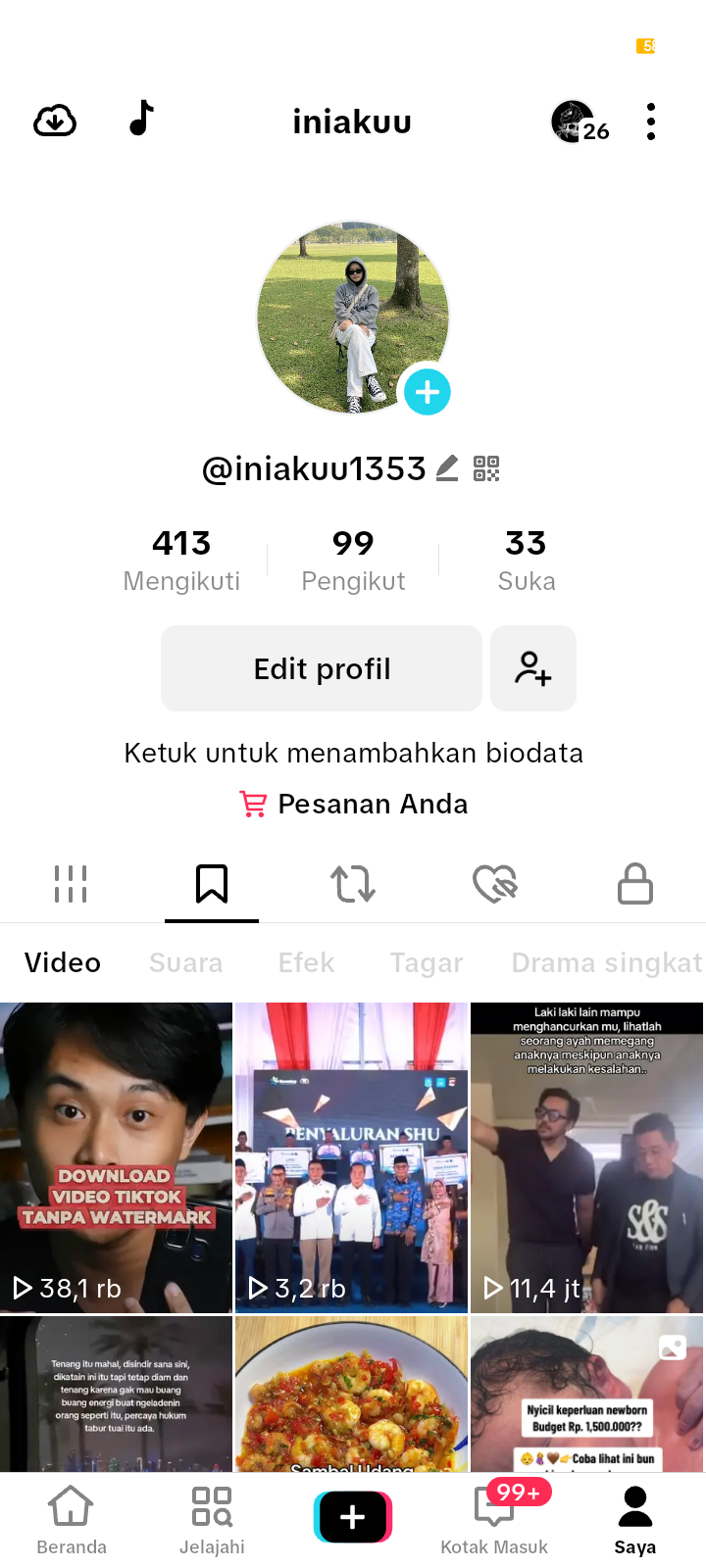Open the Download Video TikTok Tanpa Watermark video
The height and width of the screenshot is (1568, 706).
(116, 1156)
